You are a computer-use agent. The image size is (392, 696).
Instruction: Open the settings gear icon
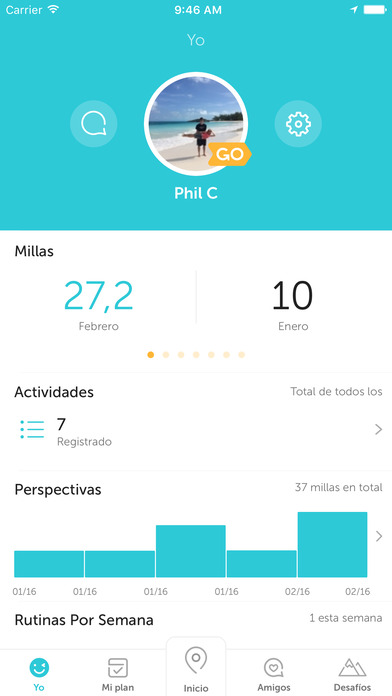point(298,124)
